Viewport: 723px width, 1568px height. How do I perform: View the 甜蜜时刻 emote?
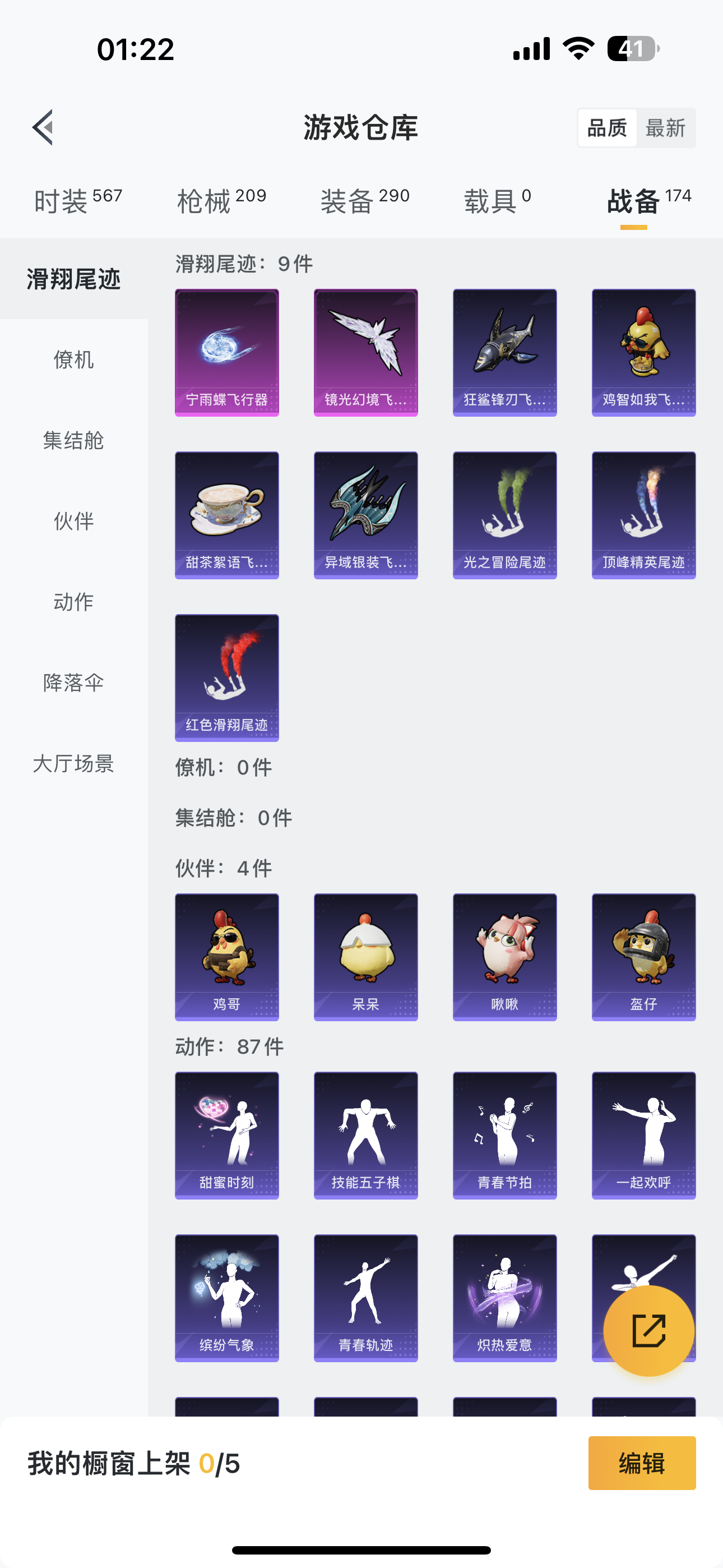(227, 1135)
